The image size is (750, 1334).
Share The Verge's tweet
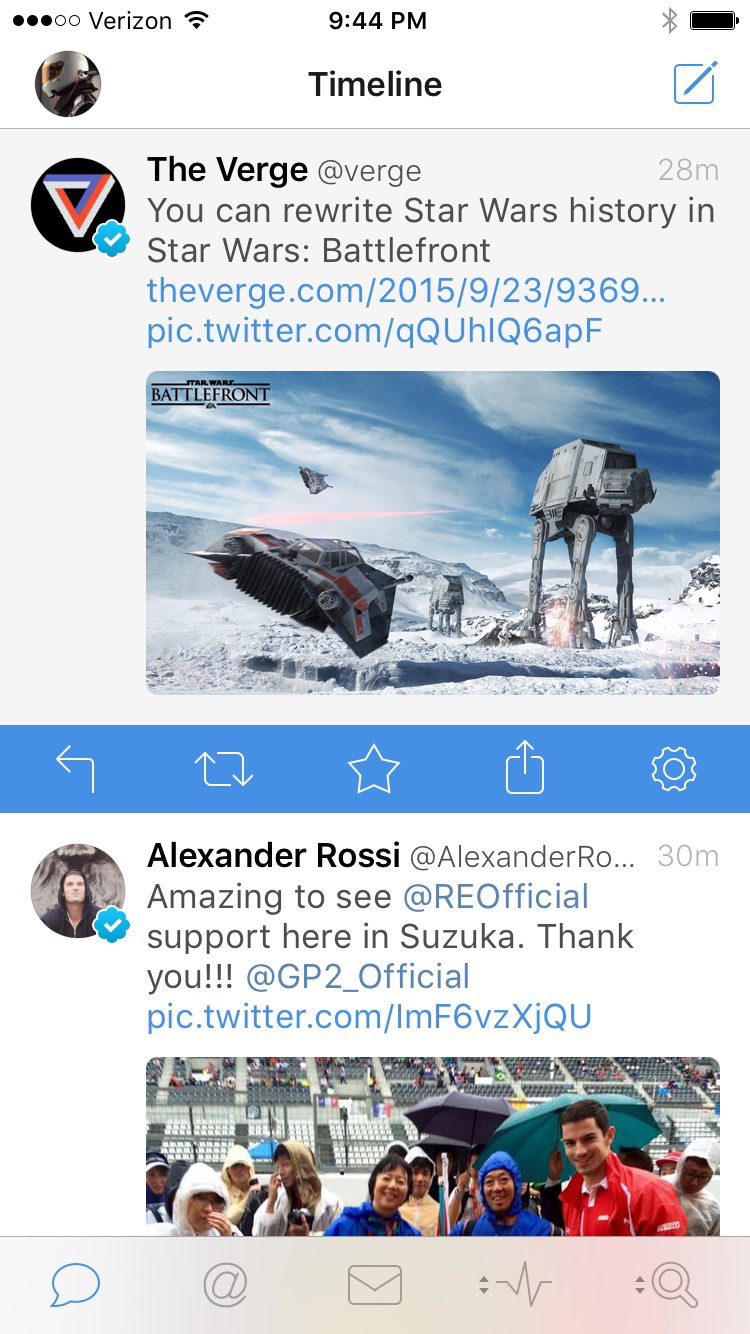pos(524,769)
